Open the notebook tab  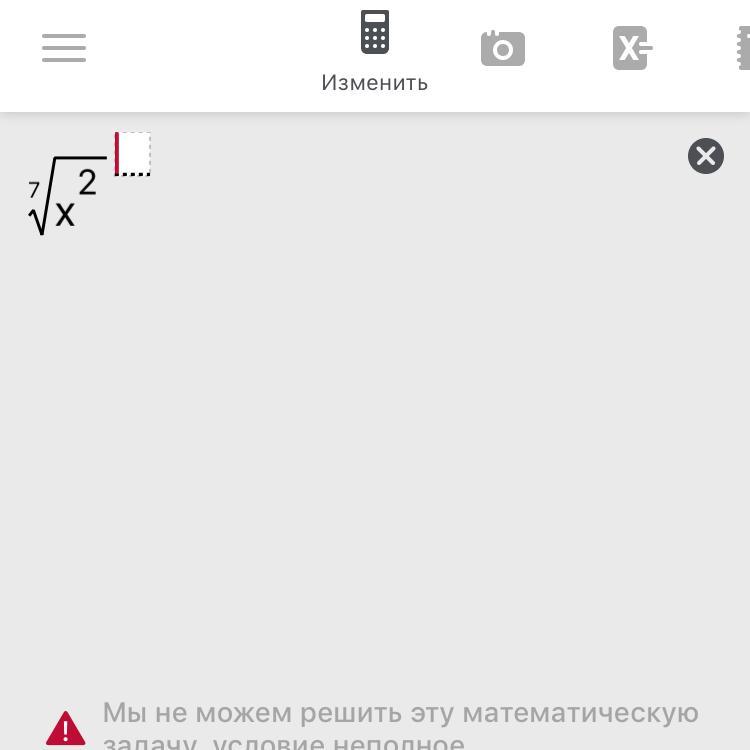pyautogui.click(x=743, y=48)
